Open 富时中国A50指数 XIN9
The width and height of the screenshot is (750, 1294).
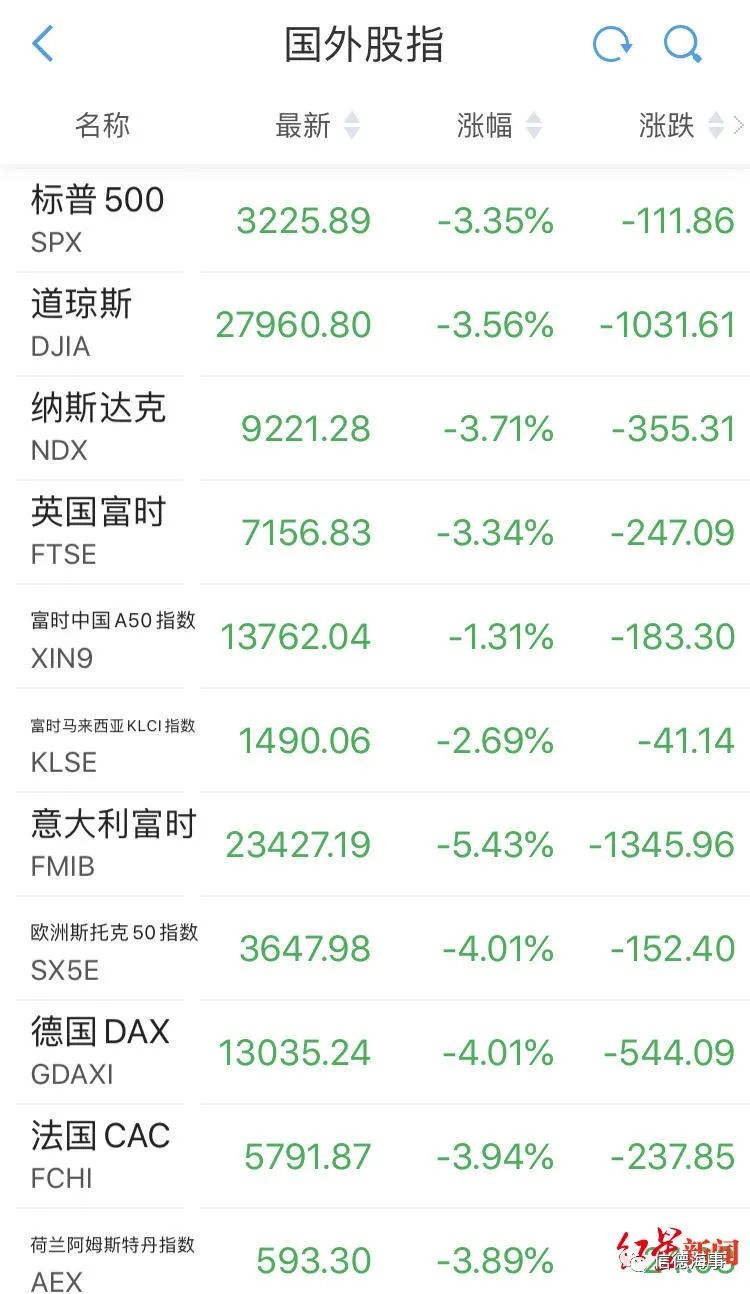(x=375, y=635)
